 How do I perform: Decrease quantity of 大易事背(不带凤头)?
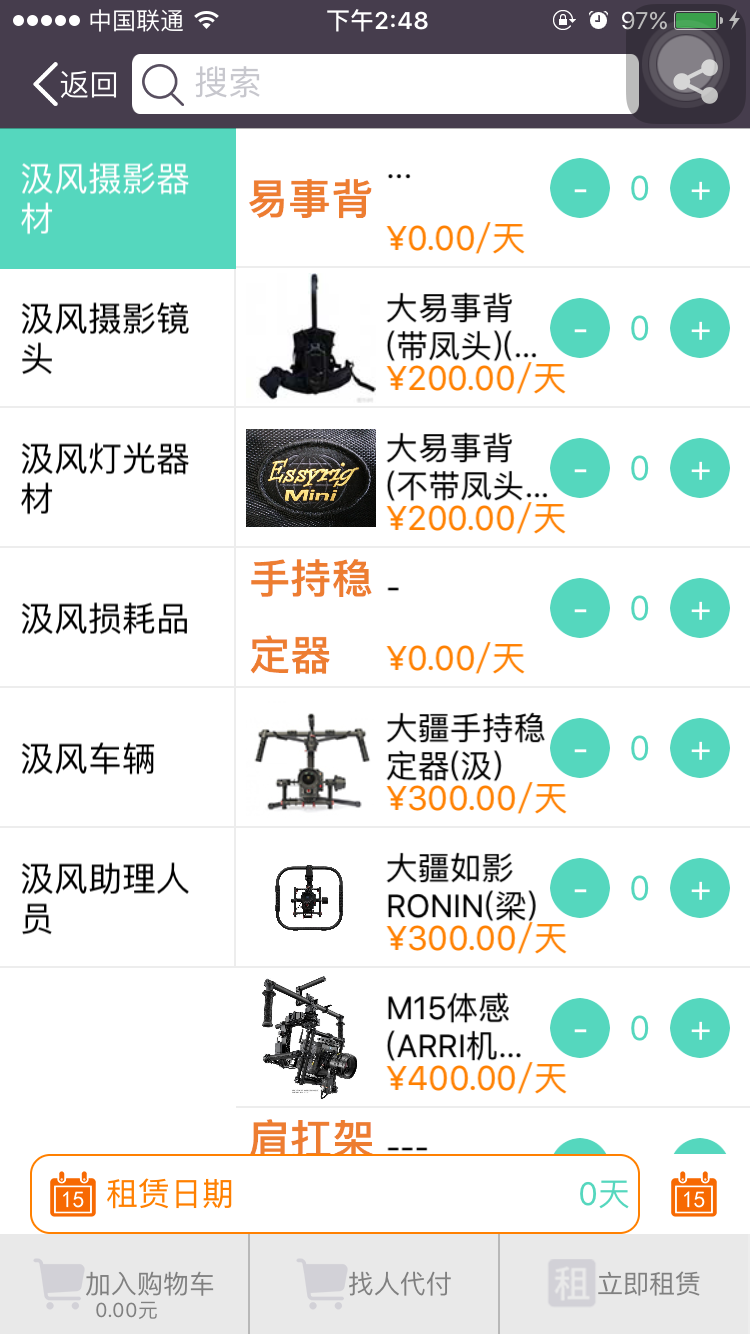[x=580, y=469]
